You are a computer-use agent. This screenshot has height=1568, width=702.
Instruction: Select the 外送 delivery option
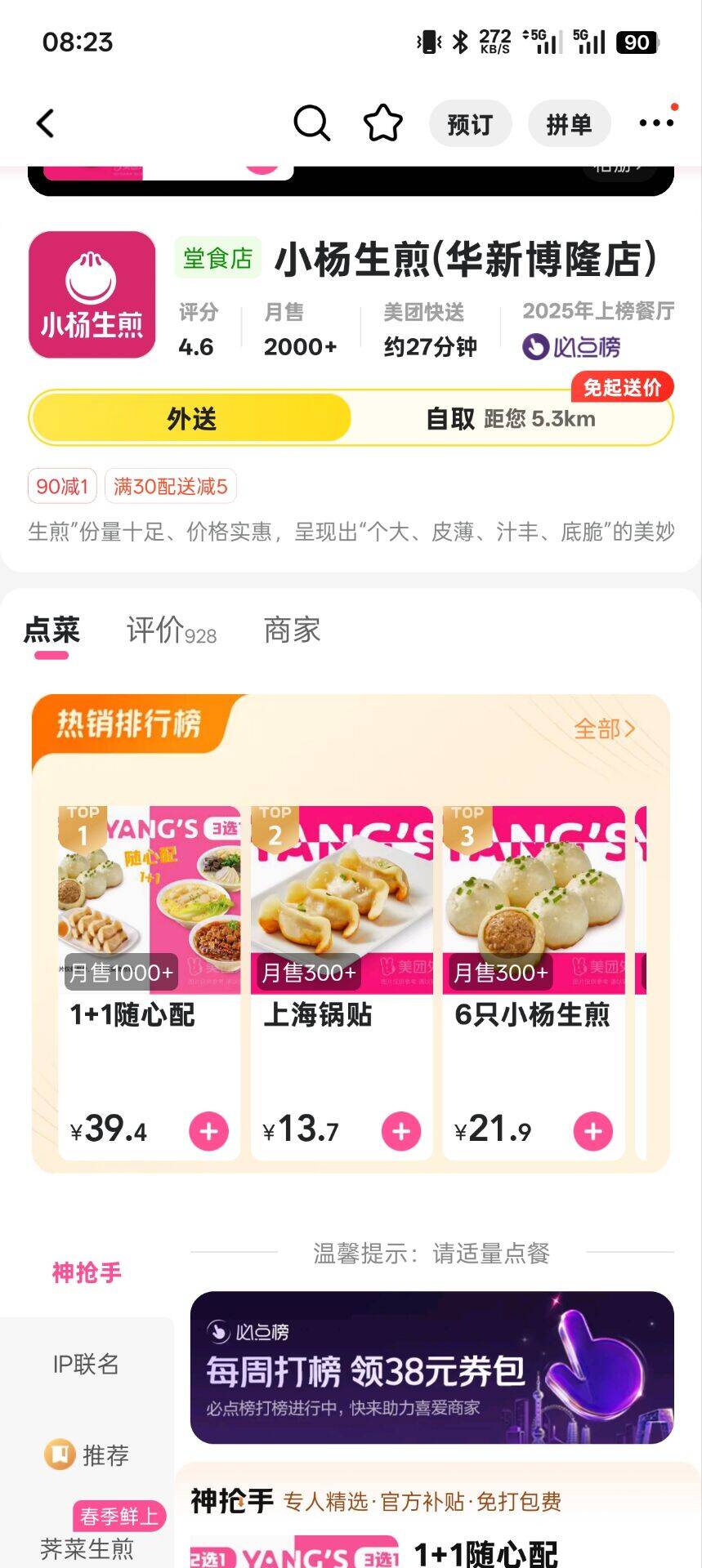click(191, 418)
